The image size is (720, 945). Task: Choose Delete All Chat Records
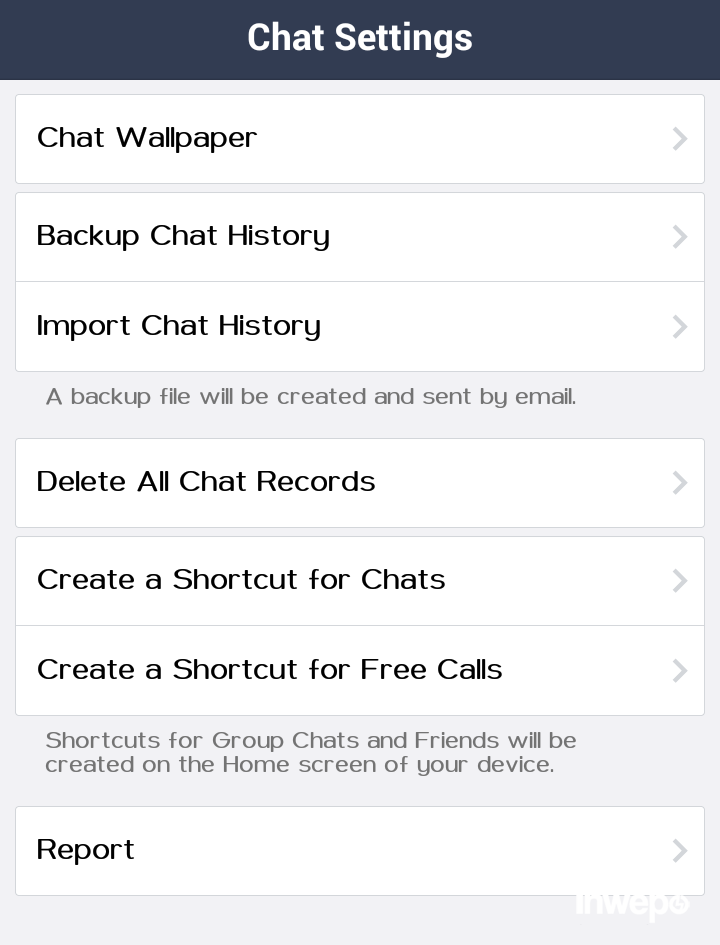click(x=360, y=483)
